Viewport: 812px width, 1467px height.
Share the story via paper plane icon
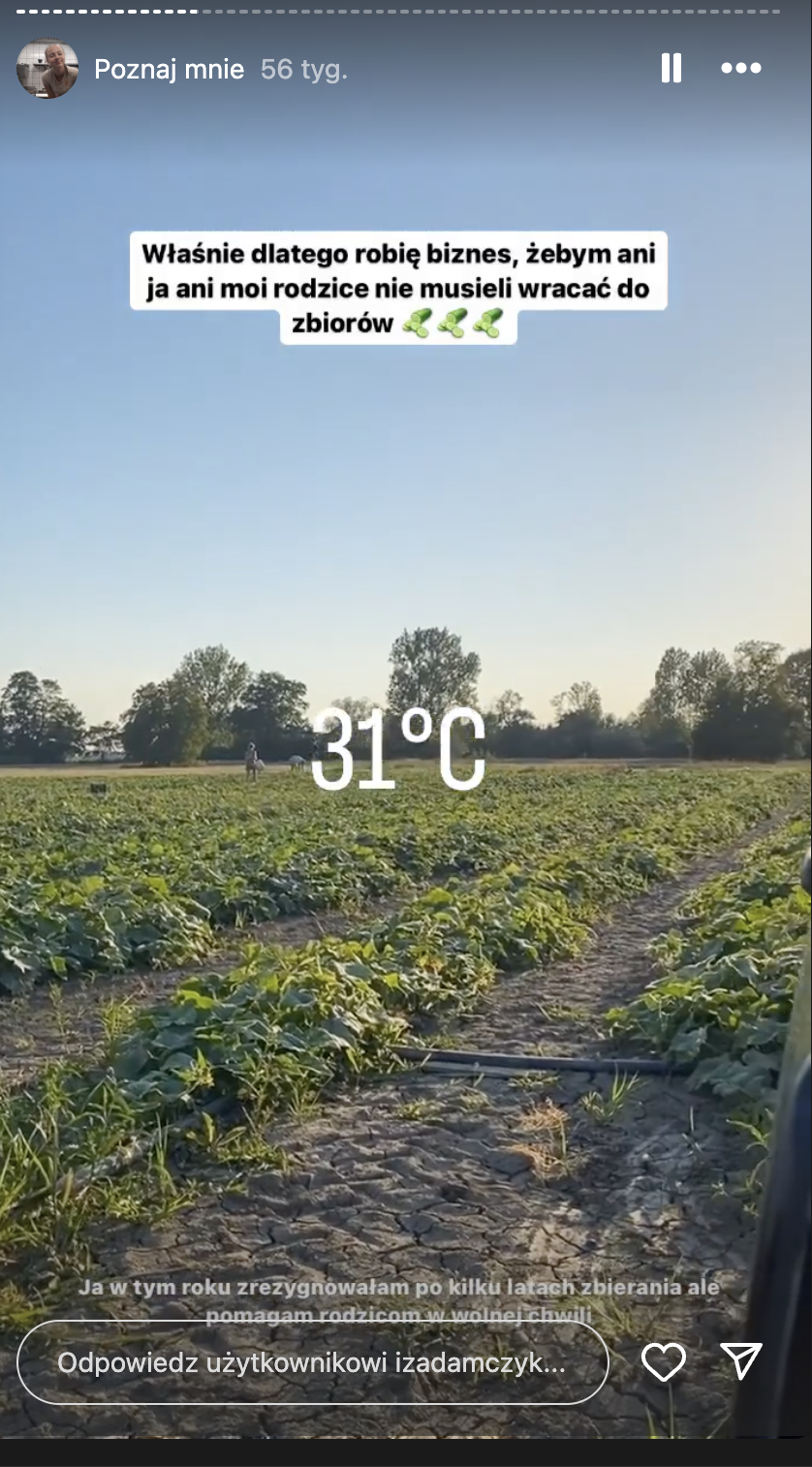click(741, 1361)
